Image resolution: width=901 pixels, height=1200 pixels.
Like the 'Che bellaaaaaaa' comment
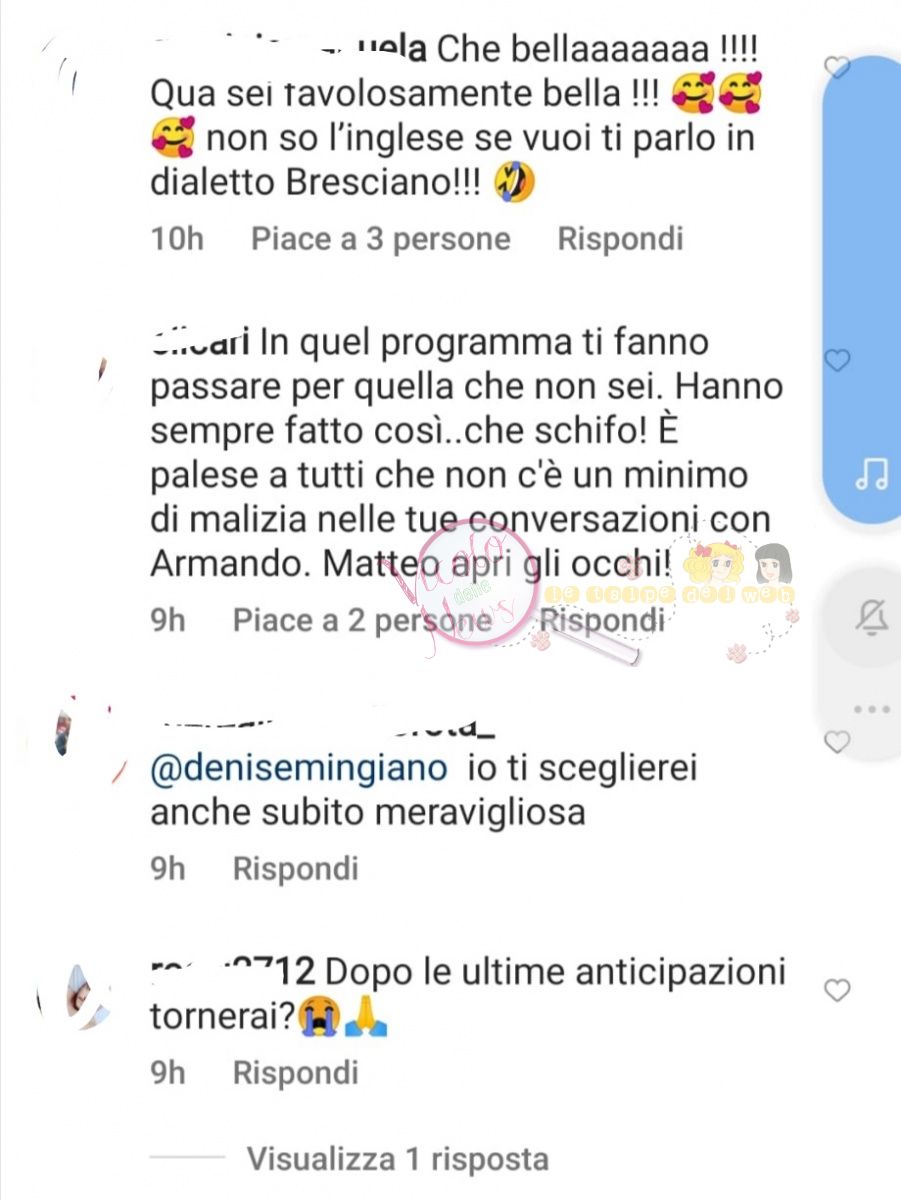pyautogui.click(x=836, y=68)
